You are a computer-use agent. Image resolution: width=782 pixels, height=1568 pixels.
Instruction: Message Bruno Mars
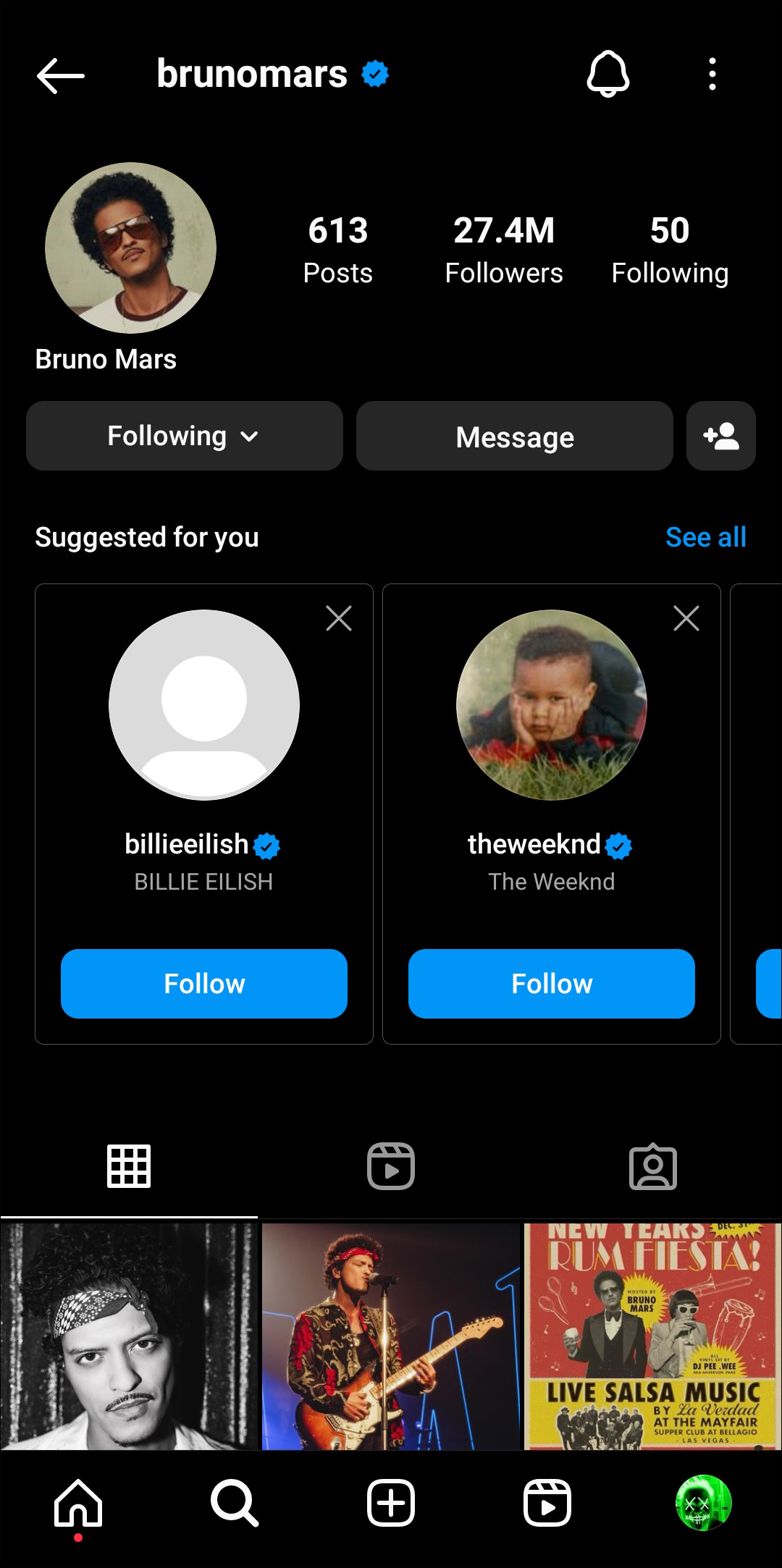[x=515, y=436]
